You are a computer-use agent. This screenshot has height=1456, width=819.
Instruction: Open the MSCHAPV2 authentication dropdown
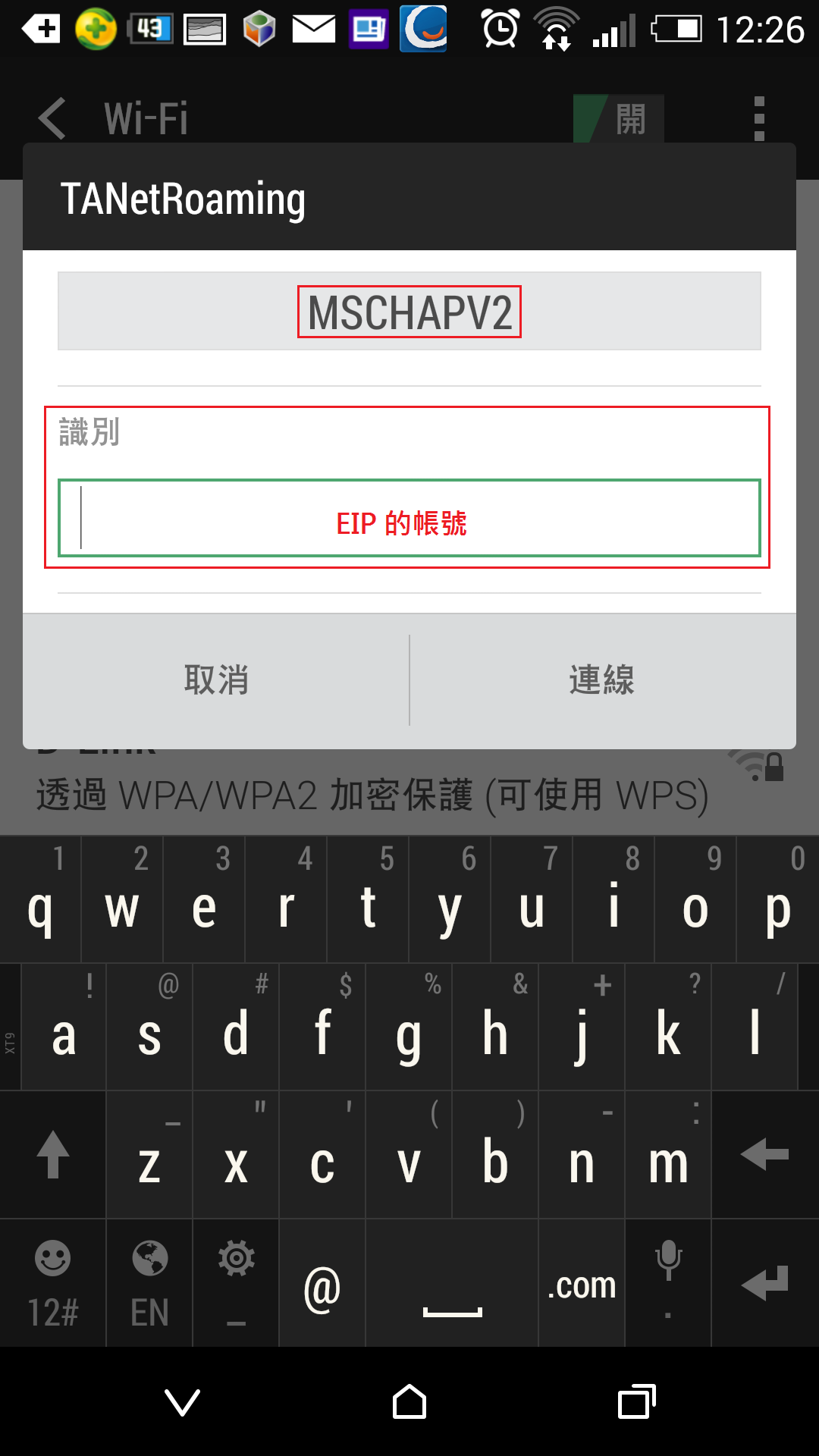409,311
